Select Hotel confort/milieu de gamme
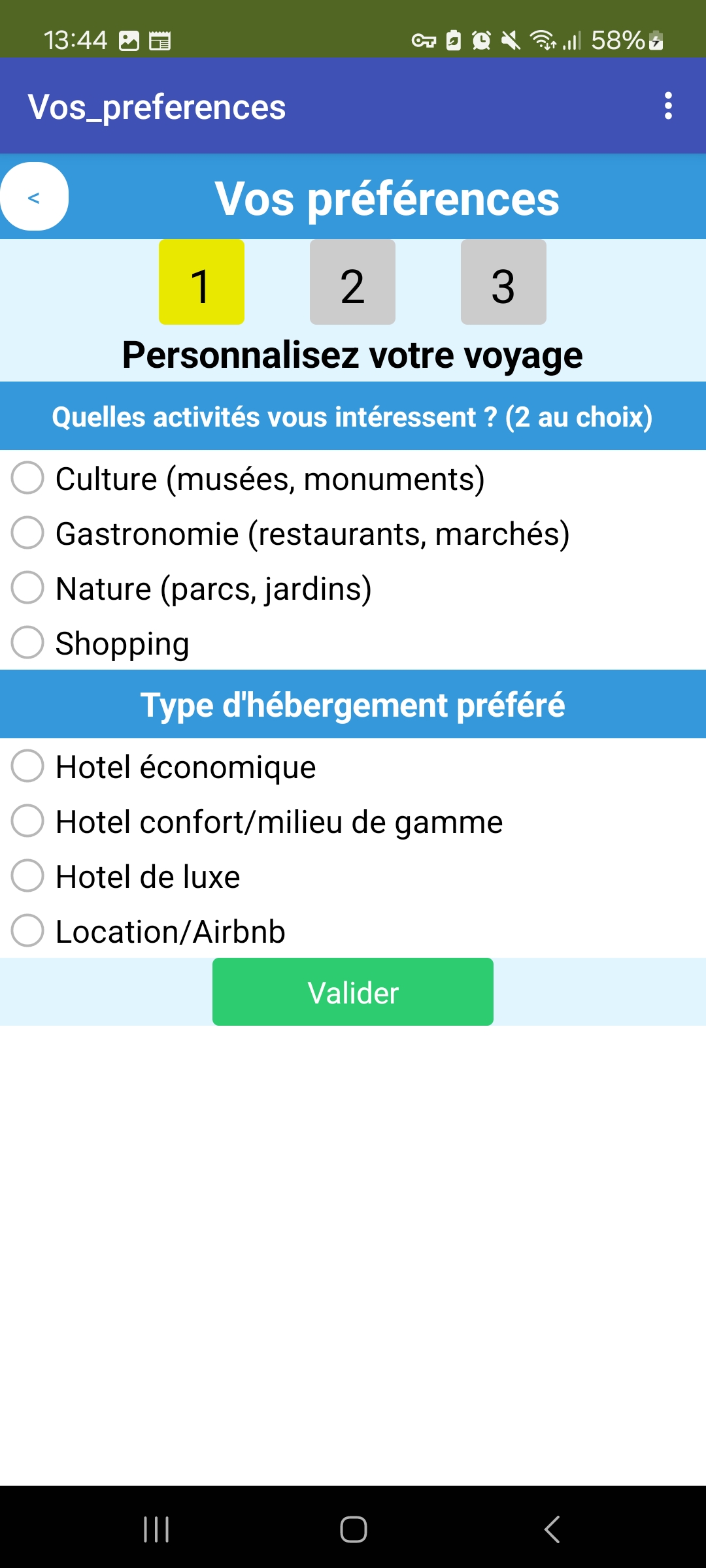Image resolution: width=706 pixels, height=1568 pixels. [258, 821]
